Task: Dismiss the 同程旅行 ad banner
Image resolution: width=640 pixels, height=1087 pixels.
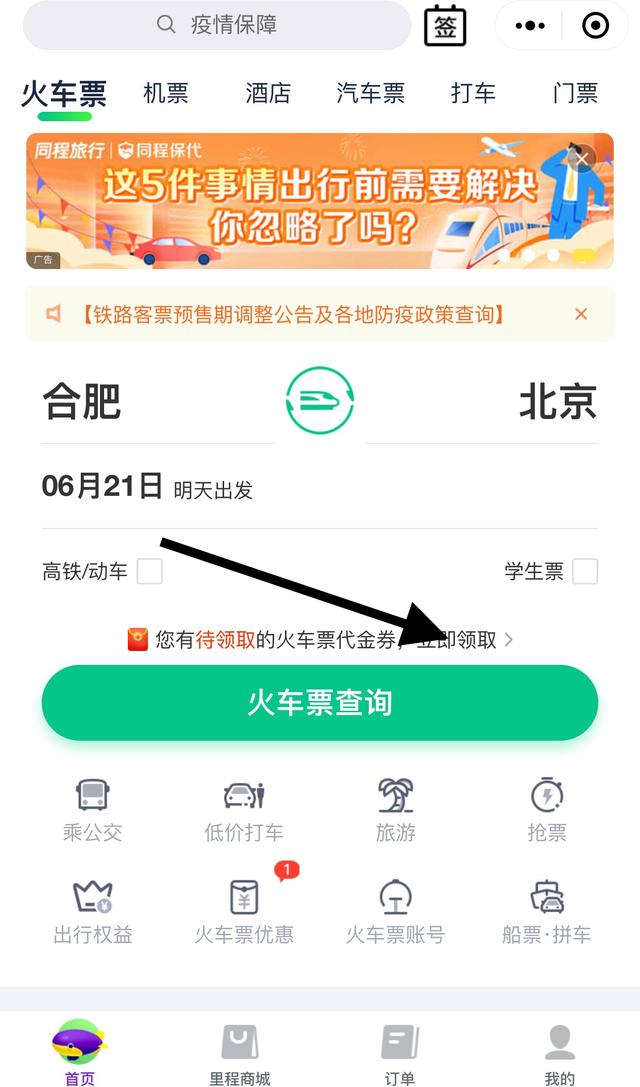Action: point(581,157)
